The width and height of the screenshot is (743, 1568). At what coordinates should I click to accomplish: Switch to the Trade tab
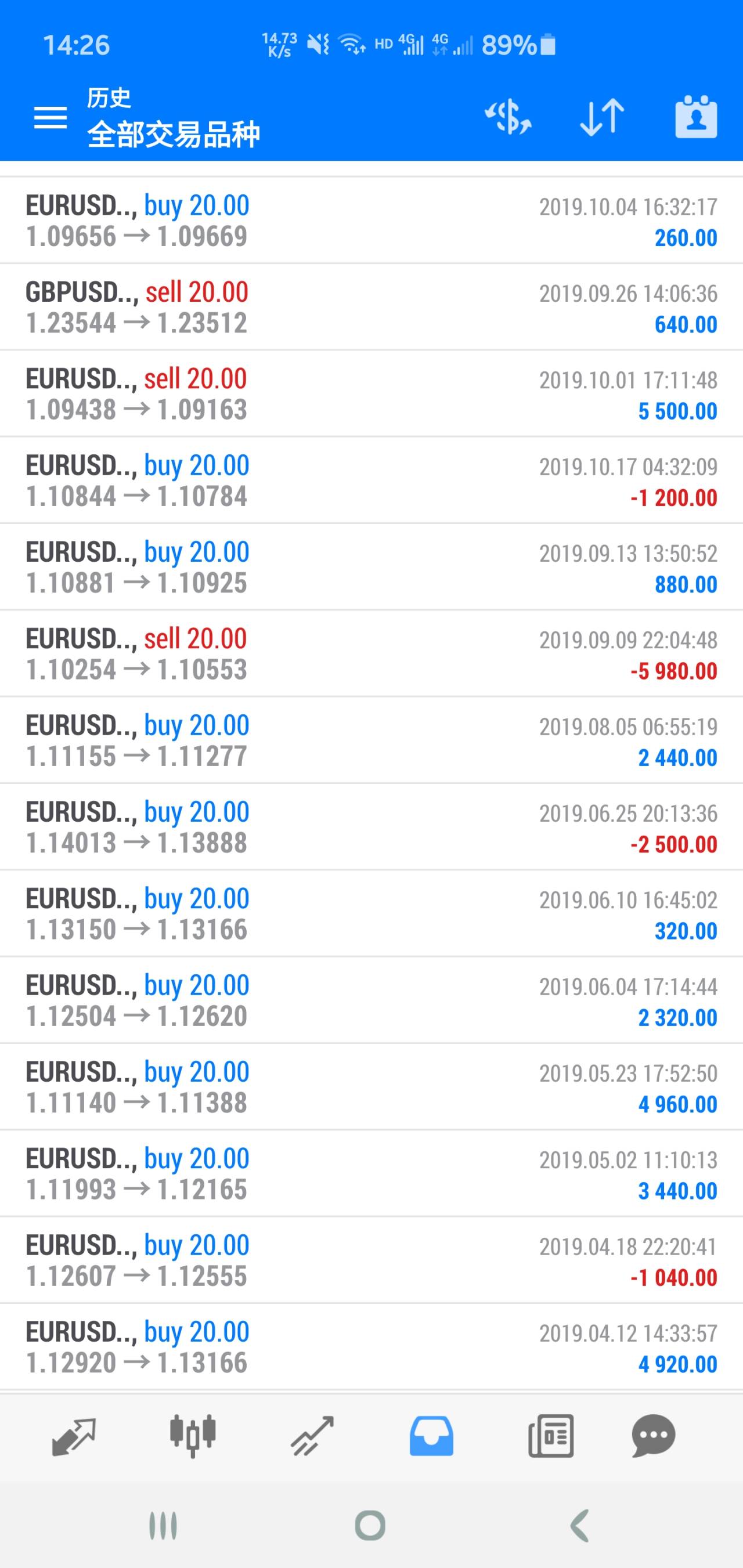click(312, 1436)
